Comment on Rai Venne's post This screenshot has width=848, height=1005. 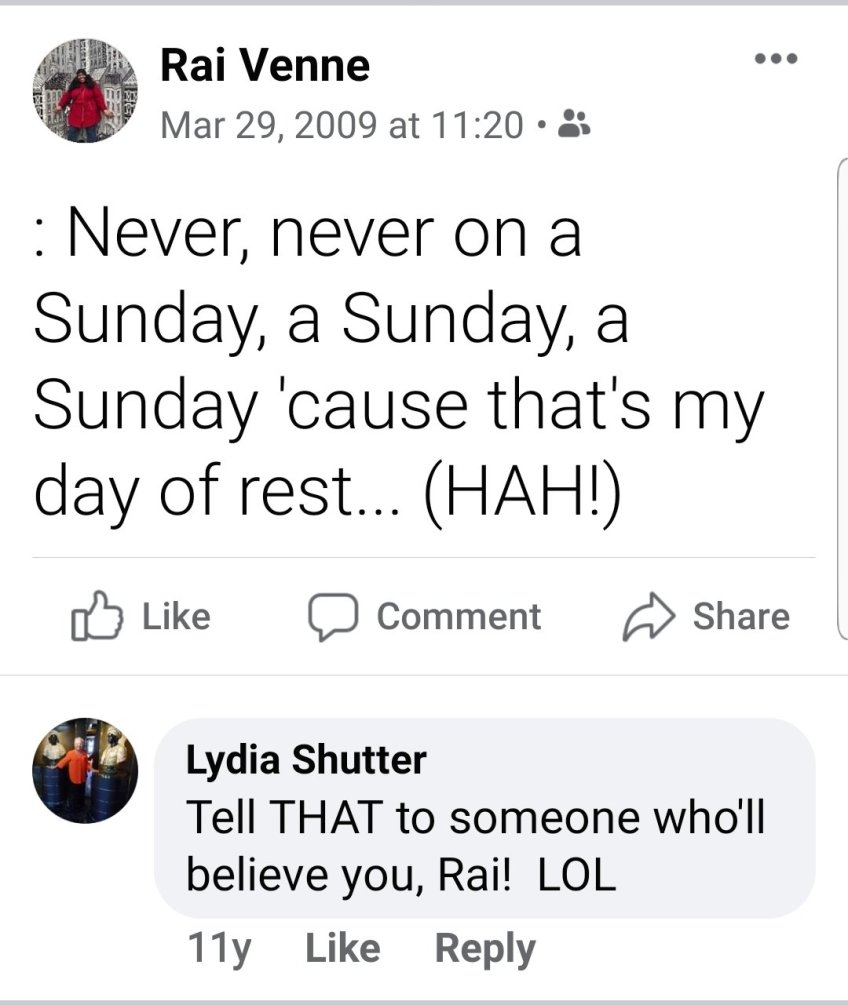pyautogui.click(x=424, y=616)
